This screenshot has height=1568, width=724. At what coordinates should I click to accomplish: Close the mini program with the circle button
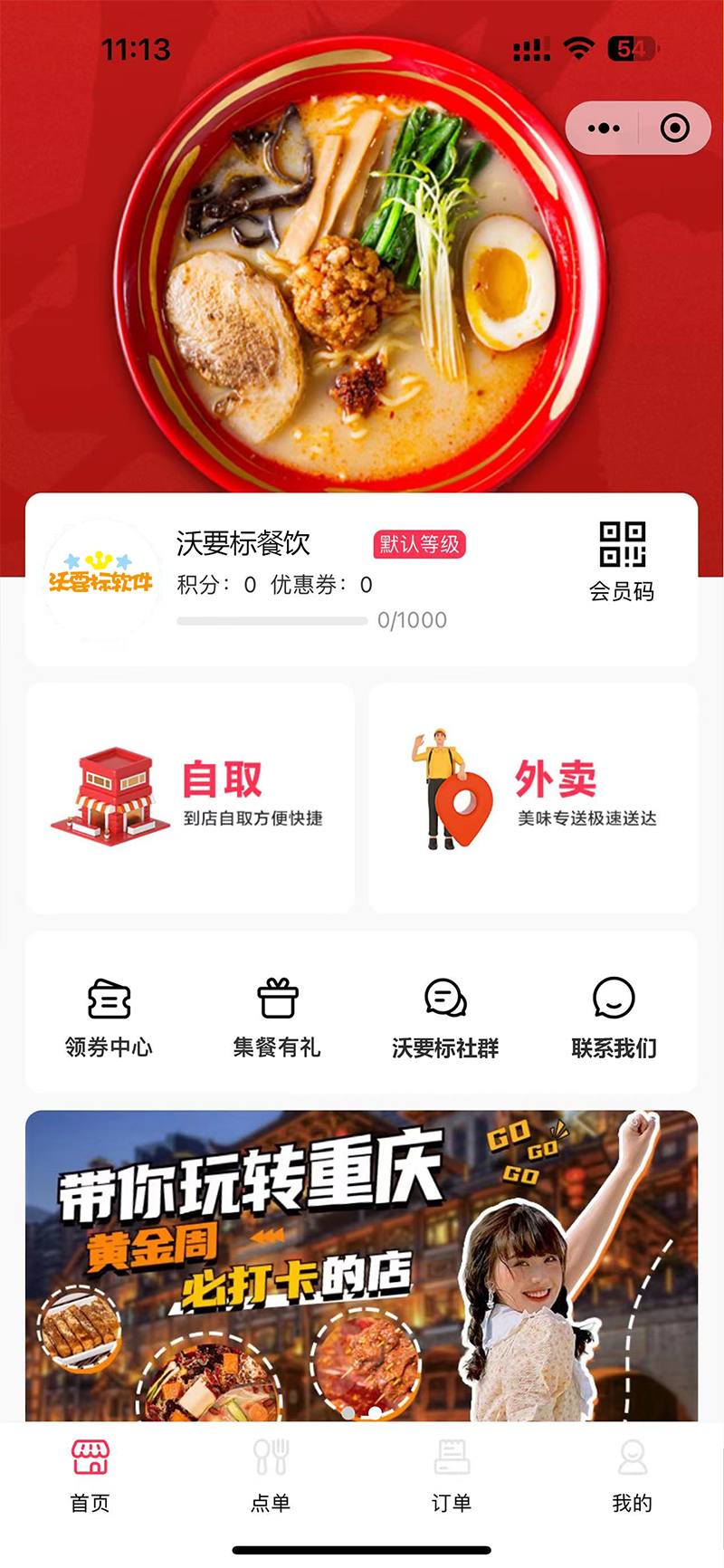[675, 129]
